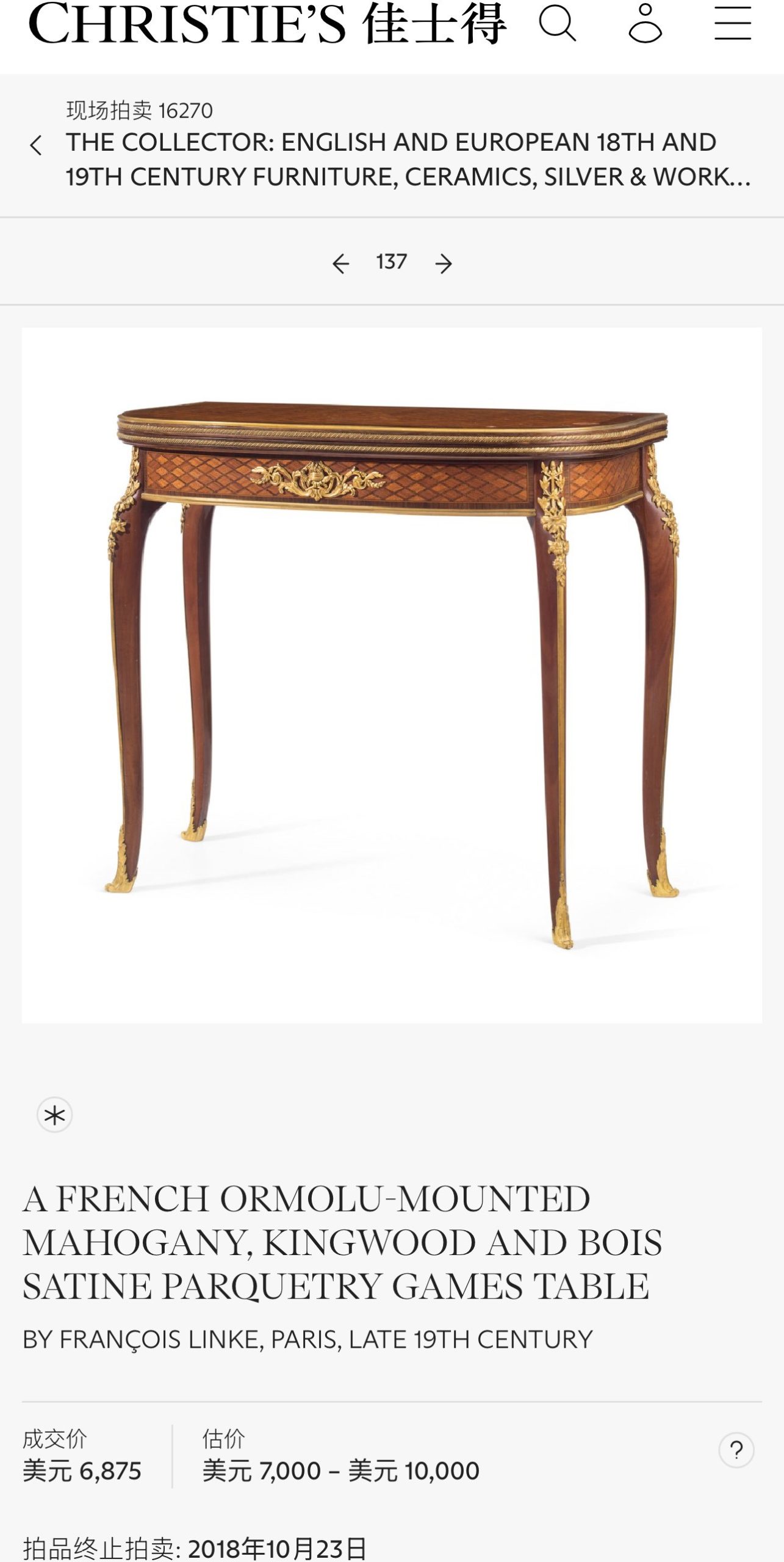The height and width of the screenshot is (1562, 784).
Task: Open the hamburger menu
Action: (732, 23)
